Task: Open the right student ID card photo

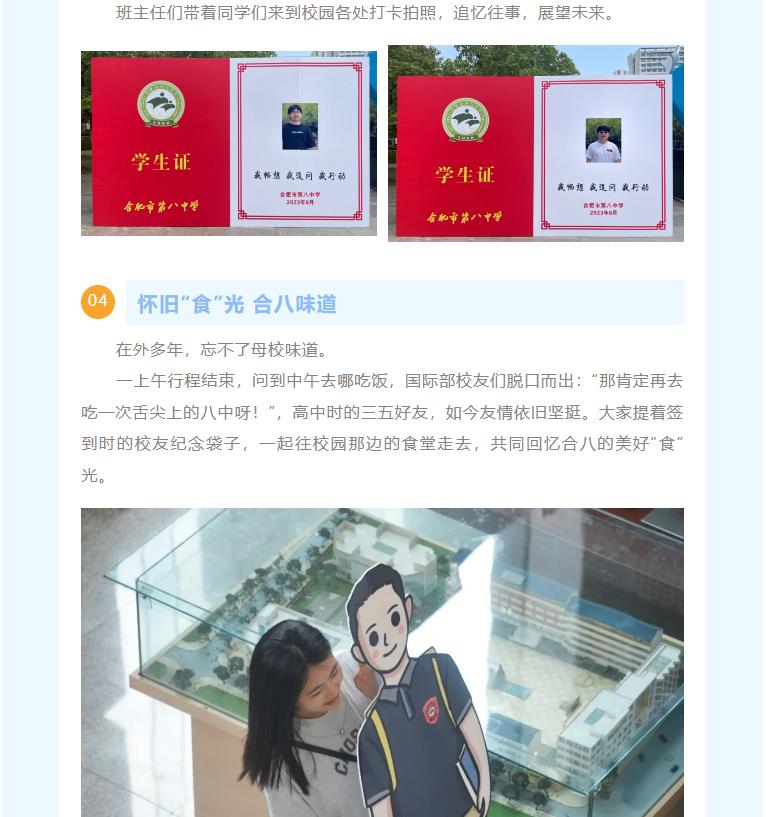Action: pos(535,143)
